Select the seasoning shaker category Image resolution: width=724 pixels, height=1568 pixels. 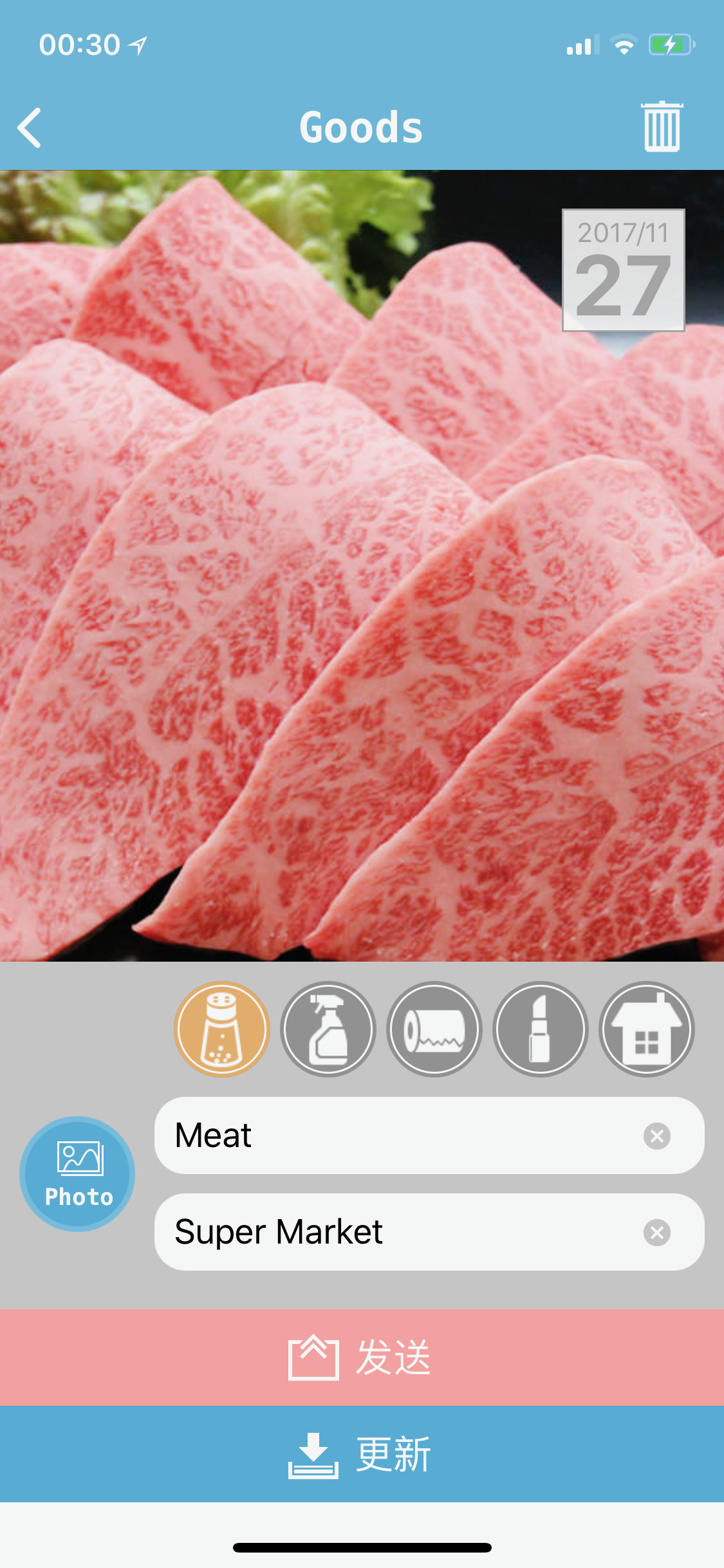click(x=222, y=1029)
